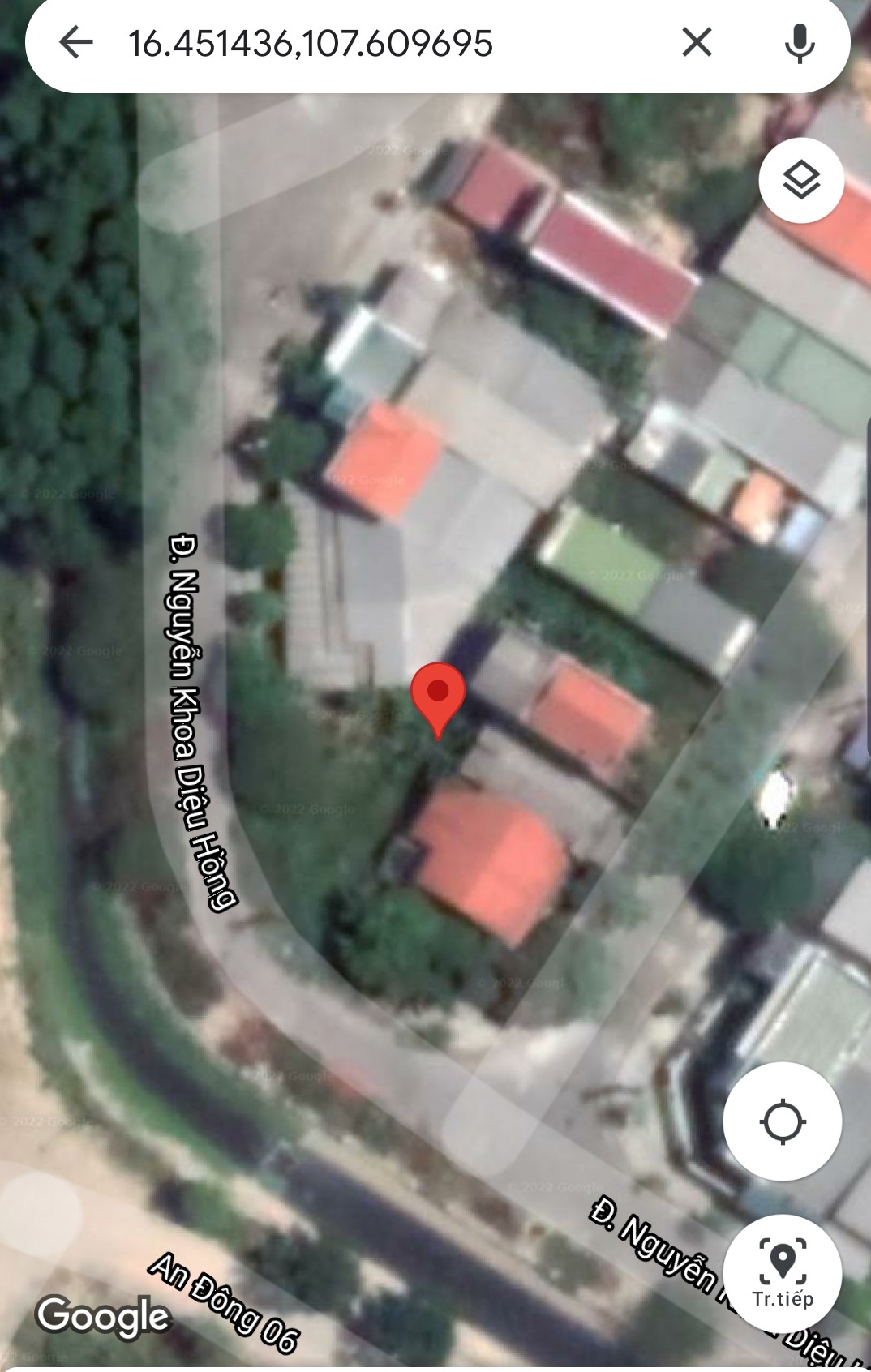The height and width of the screenshot is (1372, 871).
Task: Center the map on my location
Action: coord(782,1121)
